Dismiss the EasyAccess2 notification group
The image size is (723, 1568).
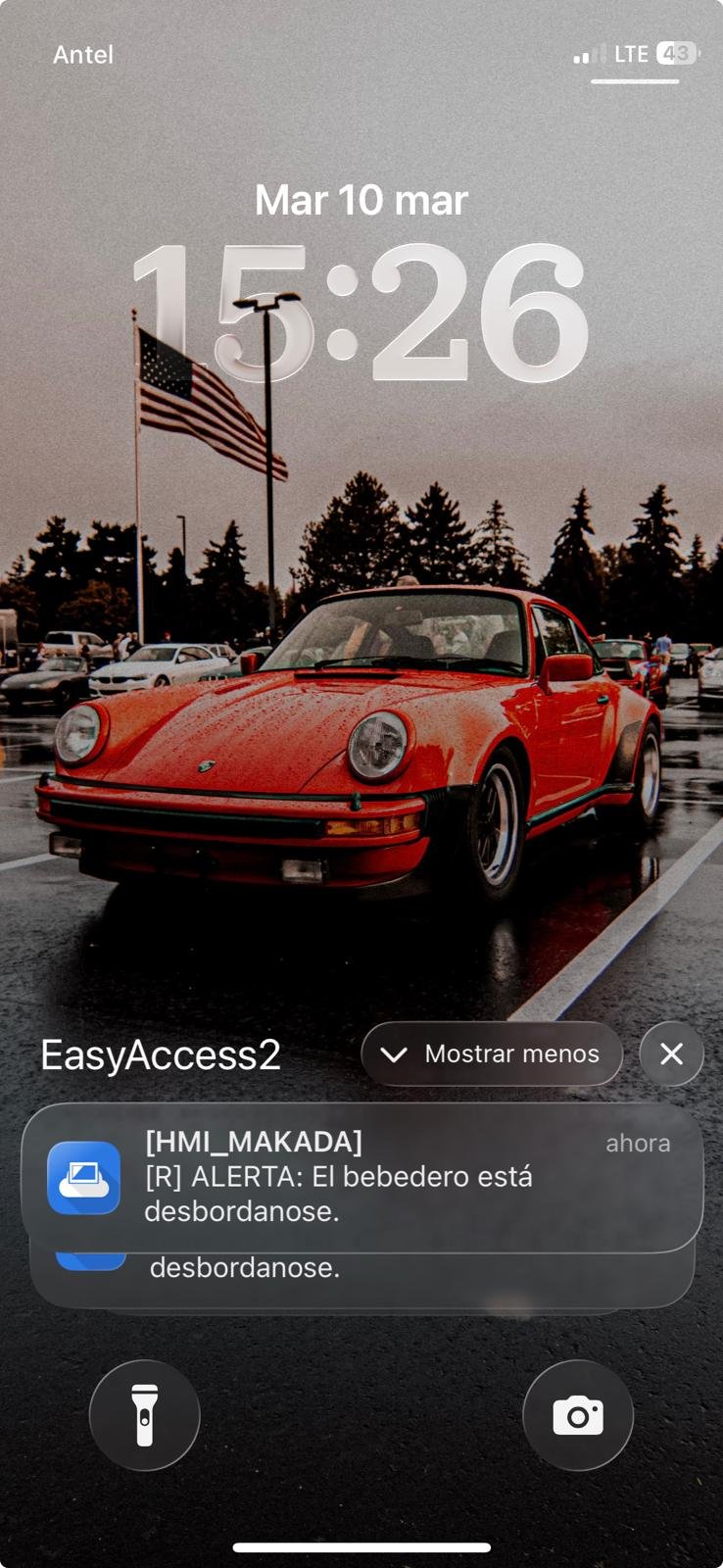click(671, 1054)
